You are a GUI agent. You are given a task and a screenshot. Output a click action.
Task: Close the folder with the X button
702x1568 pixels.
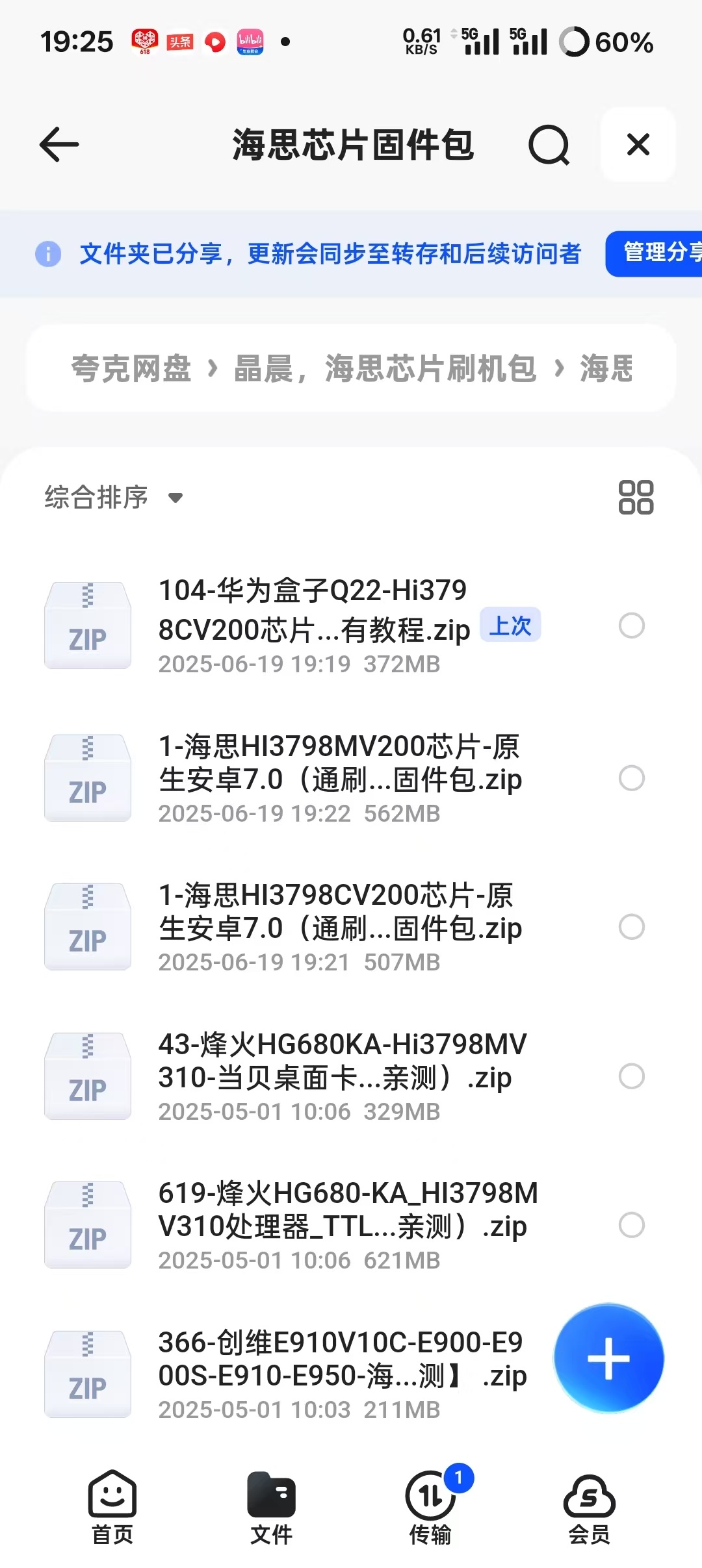point(638,144)
